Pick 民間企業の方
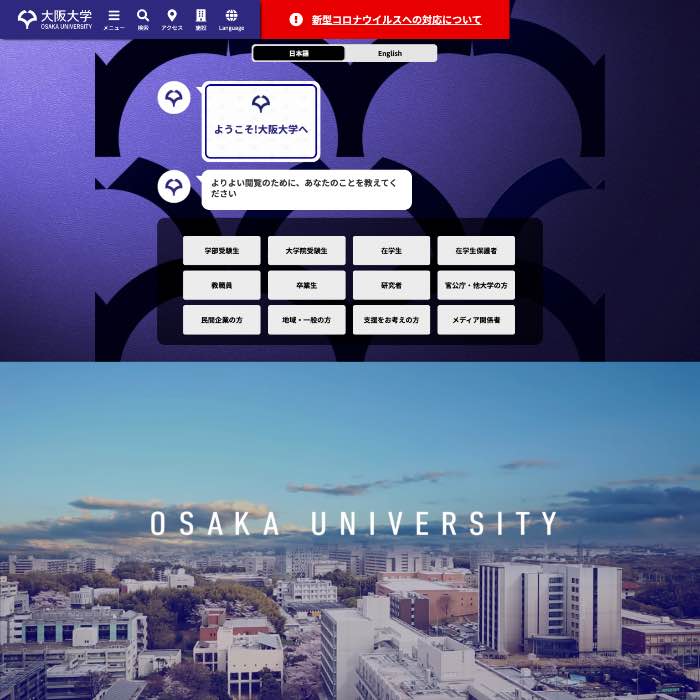The width and height of the screenshot is (700, 700). (x=221, y=320)
